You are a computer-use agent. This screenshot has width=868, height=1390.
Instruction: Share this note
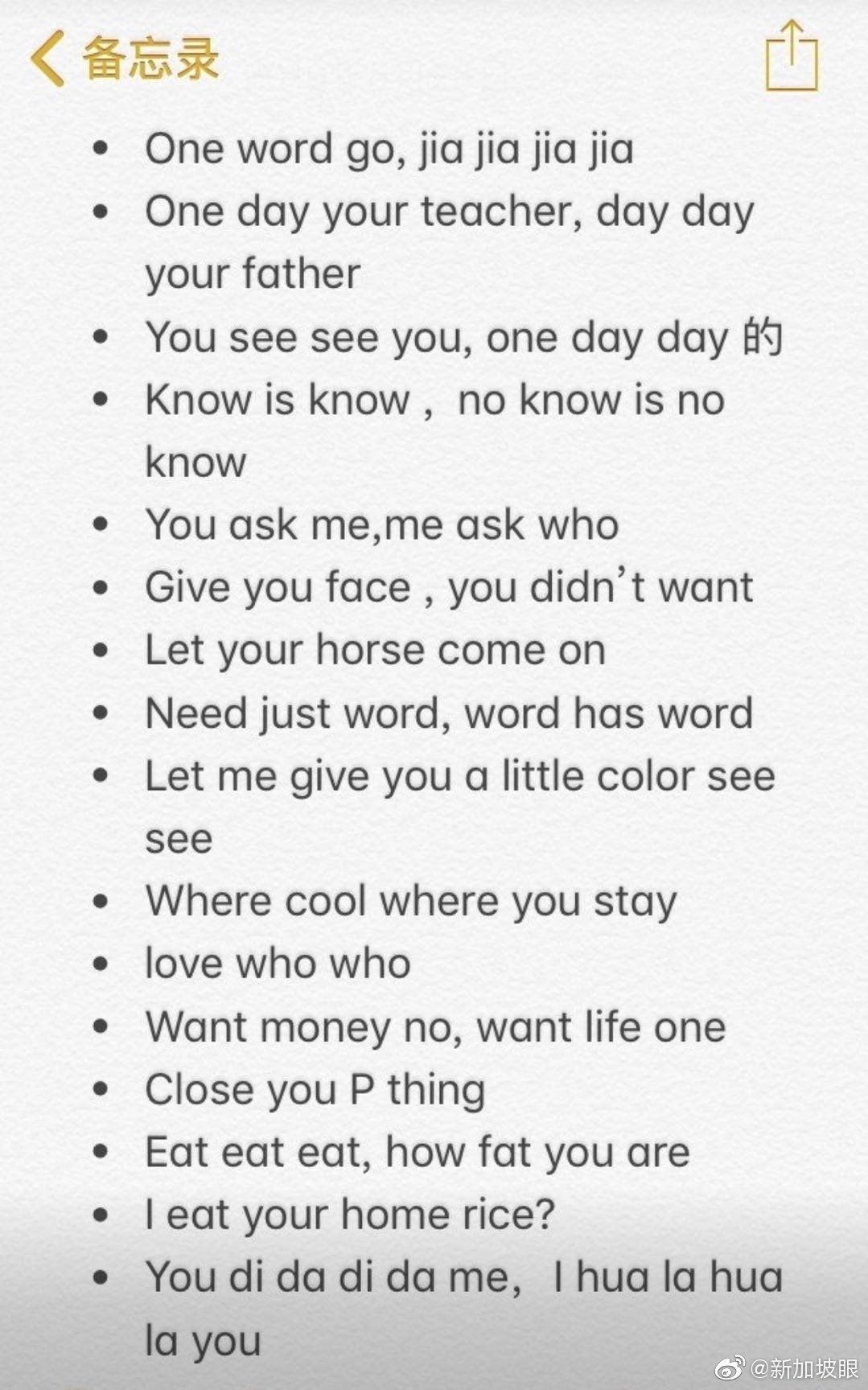(792, 56)
